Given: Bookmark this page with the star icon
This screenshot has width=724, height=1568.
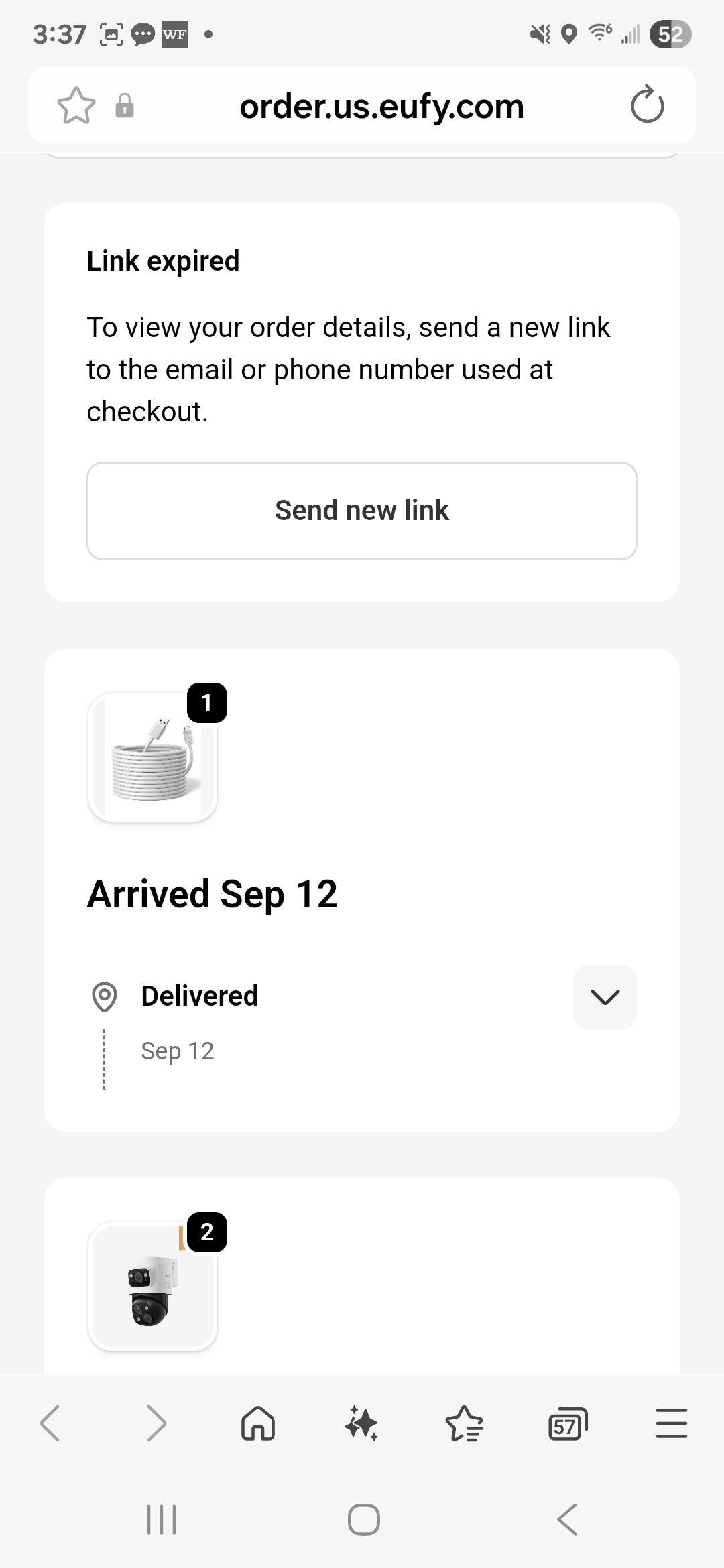Looking at the screenshot, I should click(x=76, y=106).
